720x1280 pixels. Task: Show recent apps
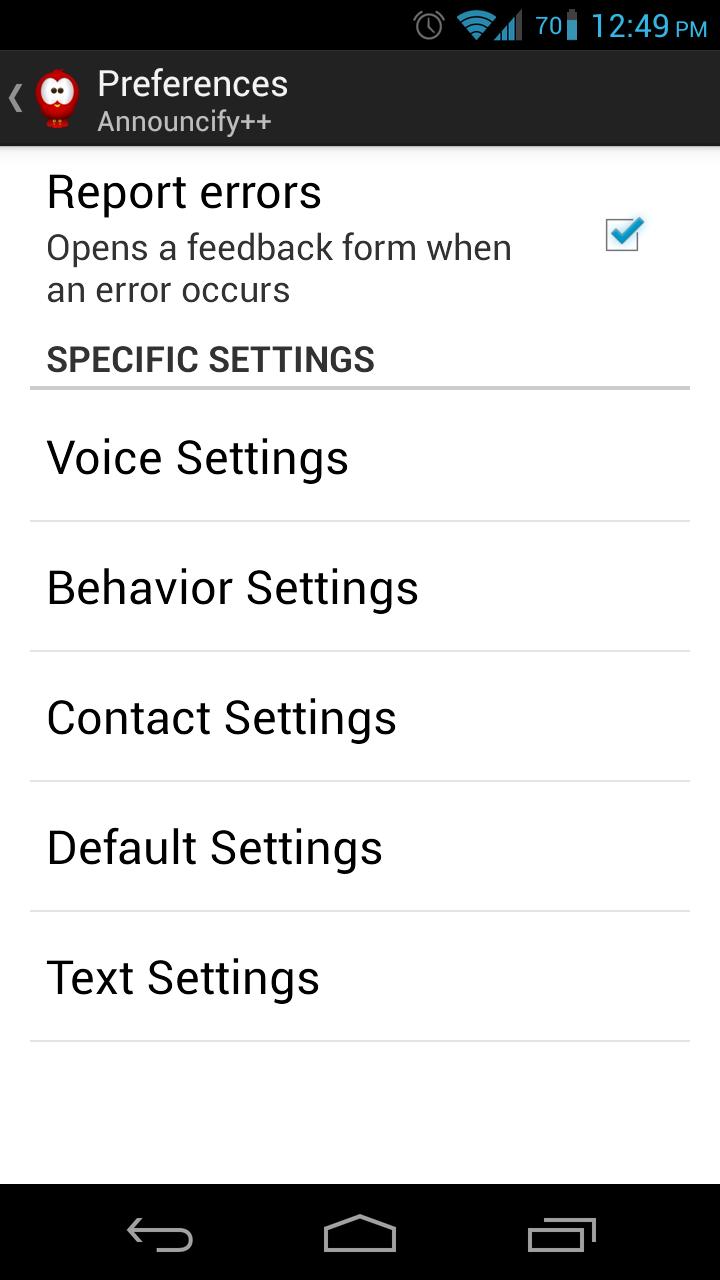pyautogui.click(x=561, y=1235)
